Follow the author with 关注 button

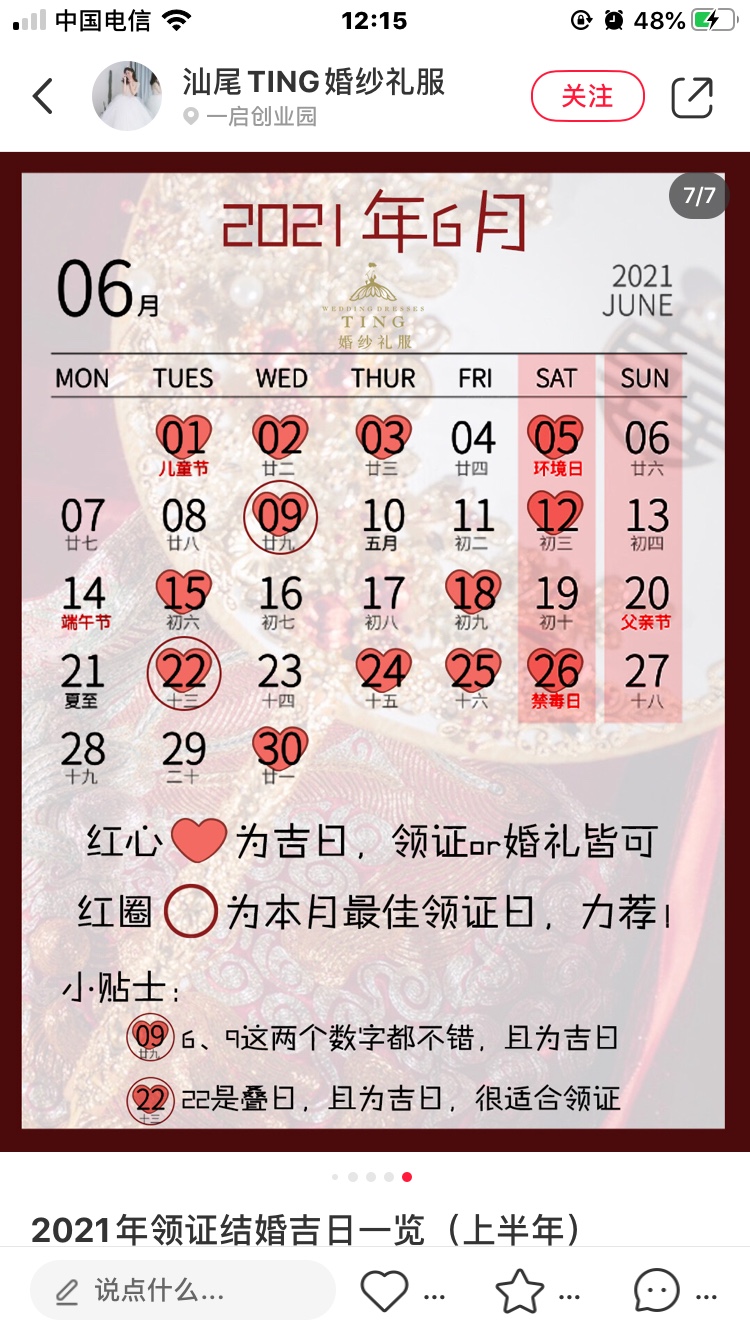[x=587, y=96]
